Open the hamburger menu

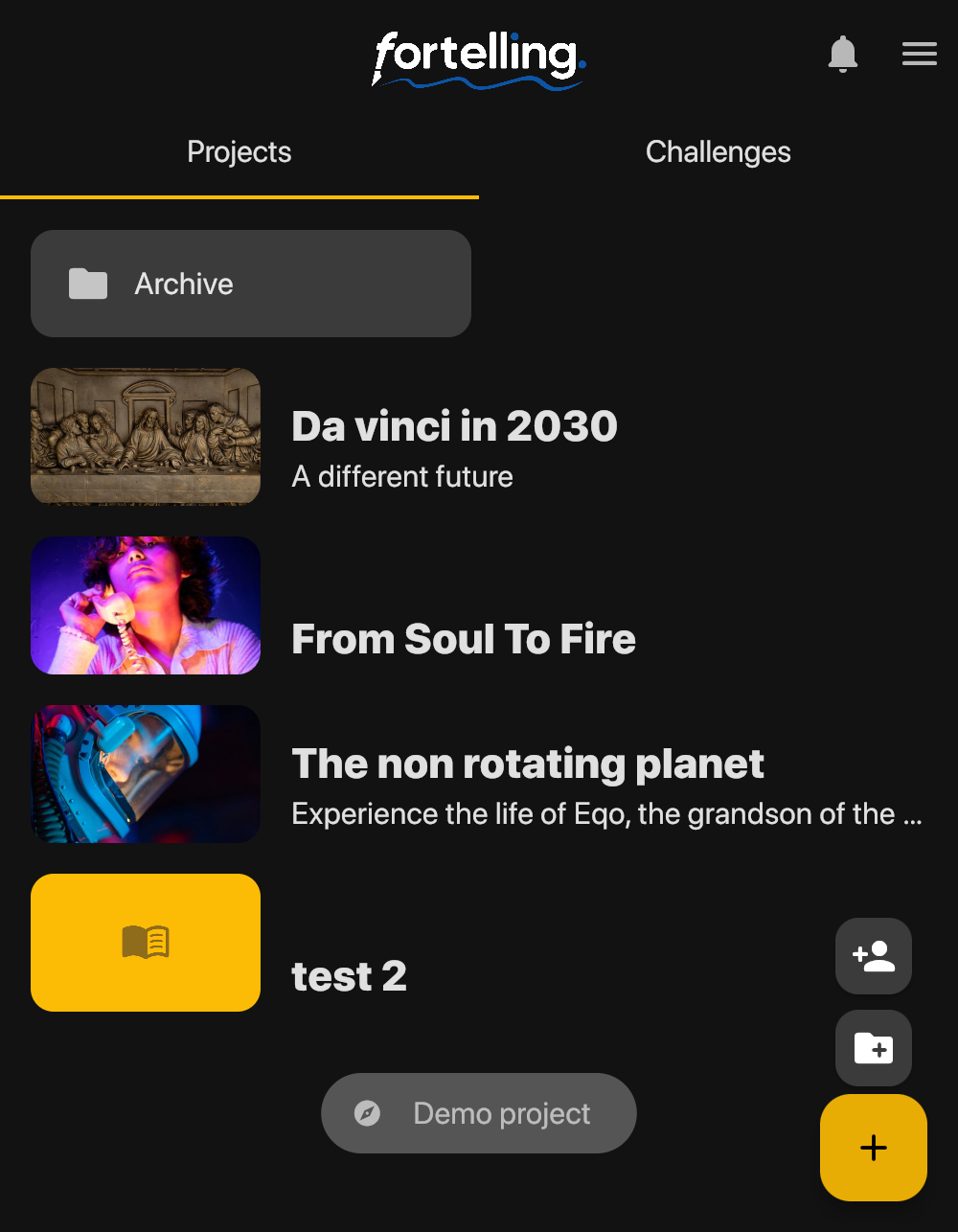pos(919,55)
